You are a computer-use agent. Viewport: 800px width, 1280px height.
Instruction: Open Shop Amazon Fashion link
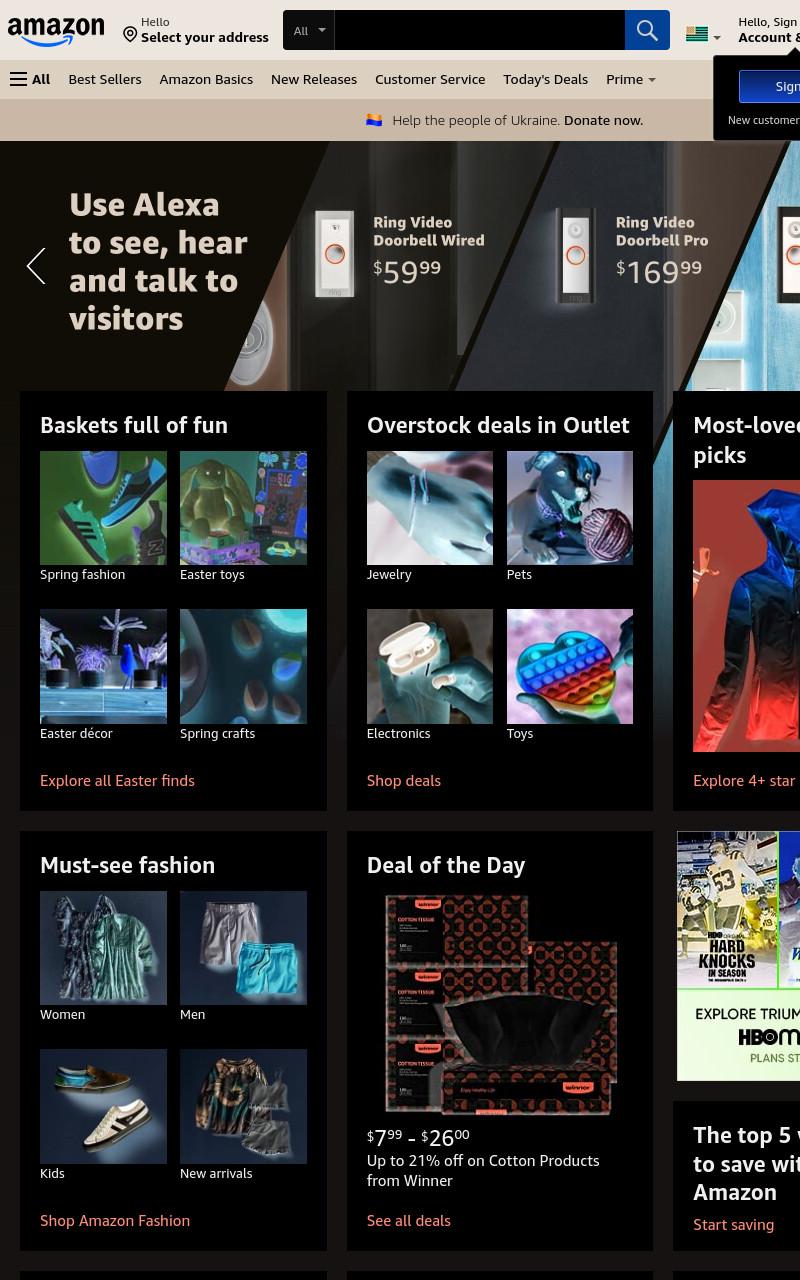[x=115, y=1220]
